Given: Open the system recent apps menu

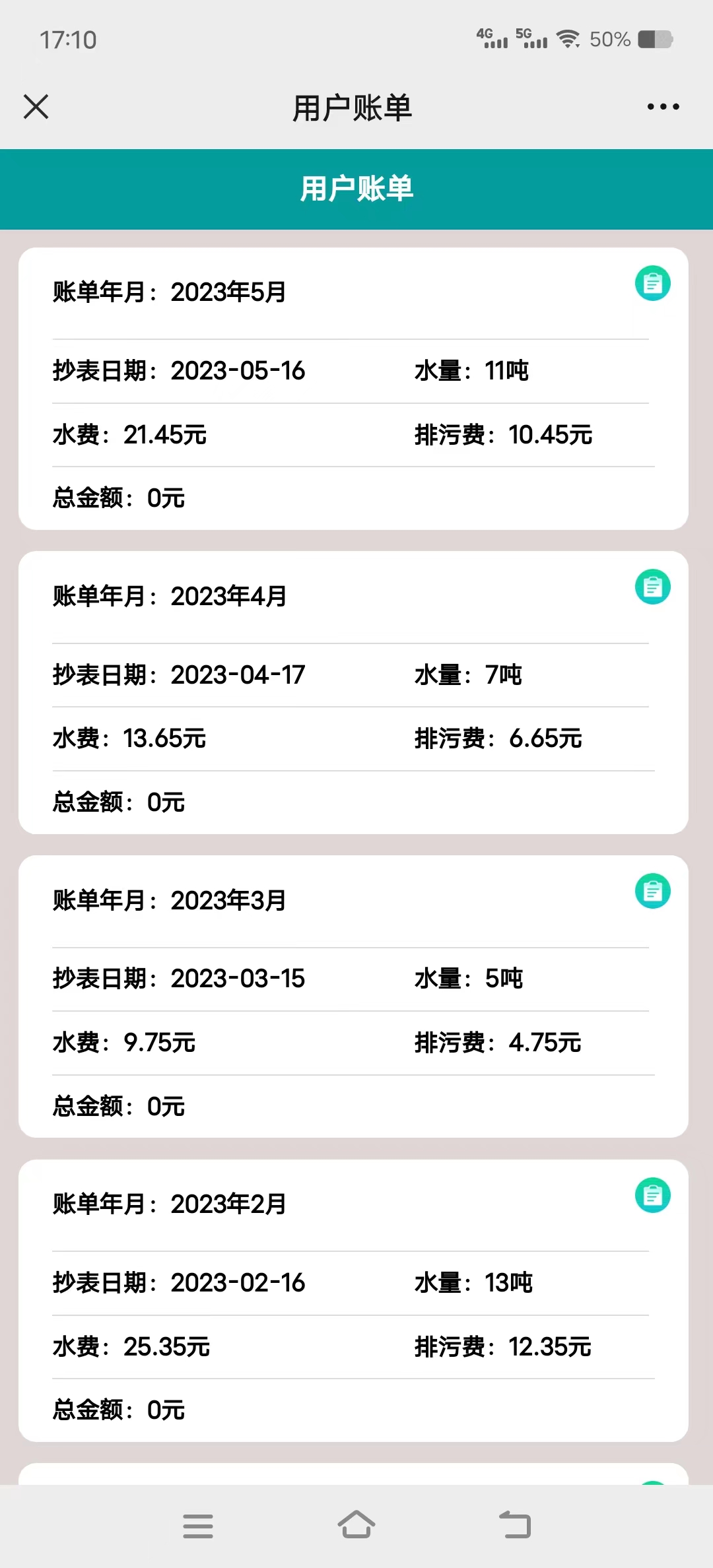Looking at the screenshot, I should [198, 1526].
